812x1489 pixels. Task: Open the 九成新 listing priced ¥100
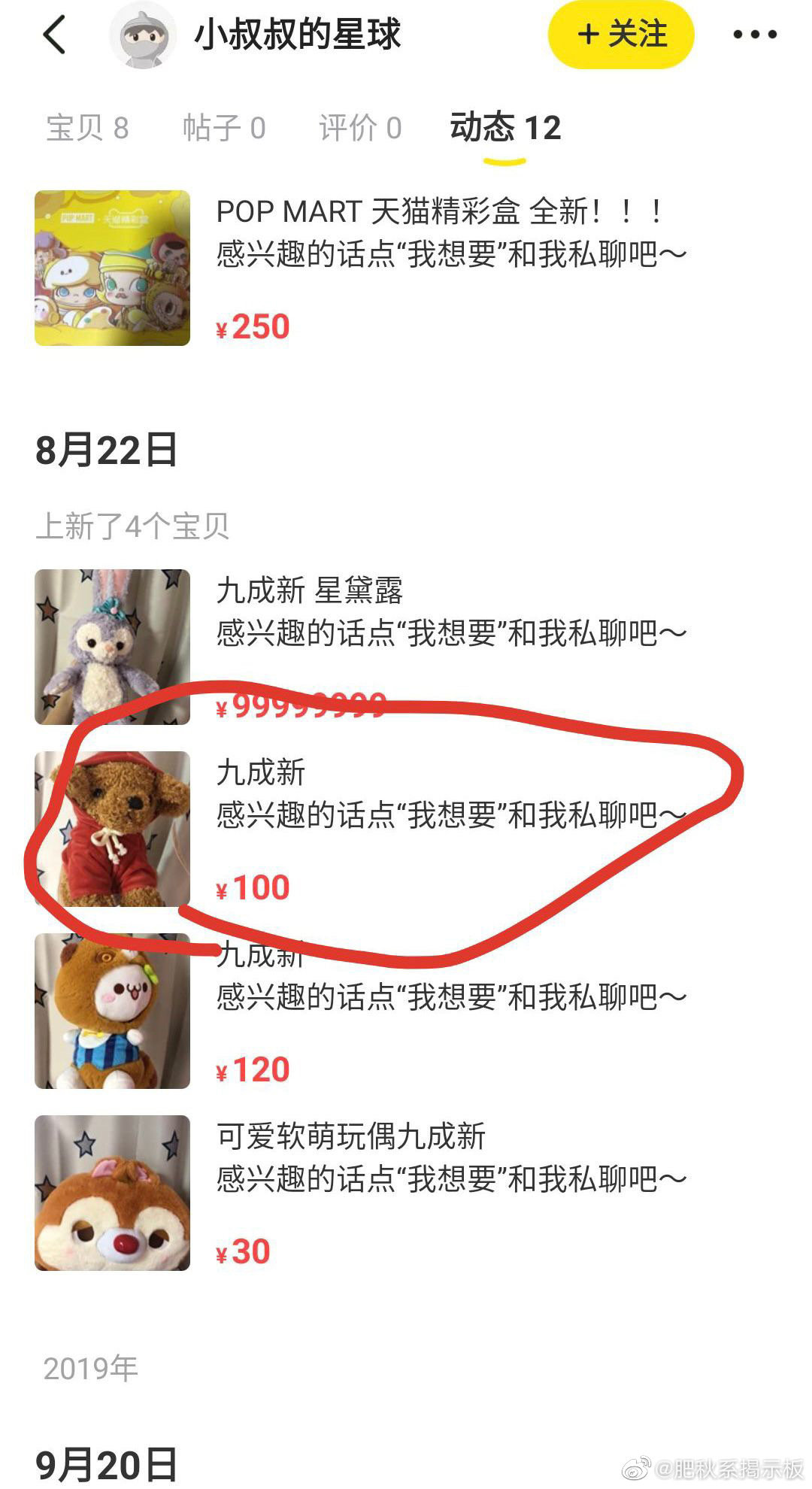406,829
